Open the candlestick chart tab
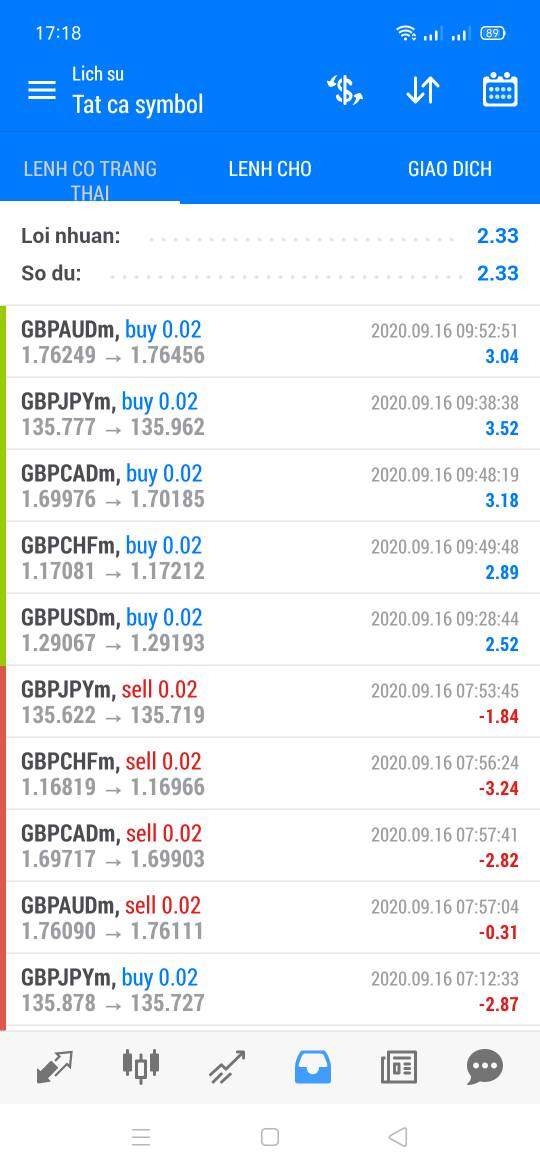540x1170 pixels. tap(141, 1066)
